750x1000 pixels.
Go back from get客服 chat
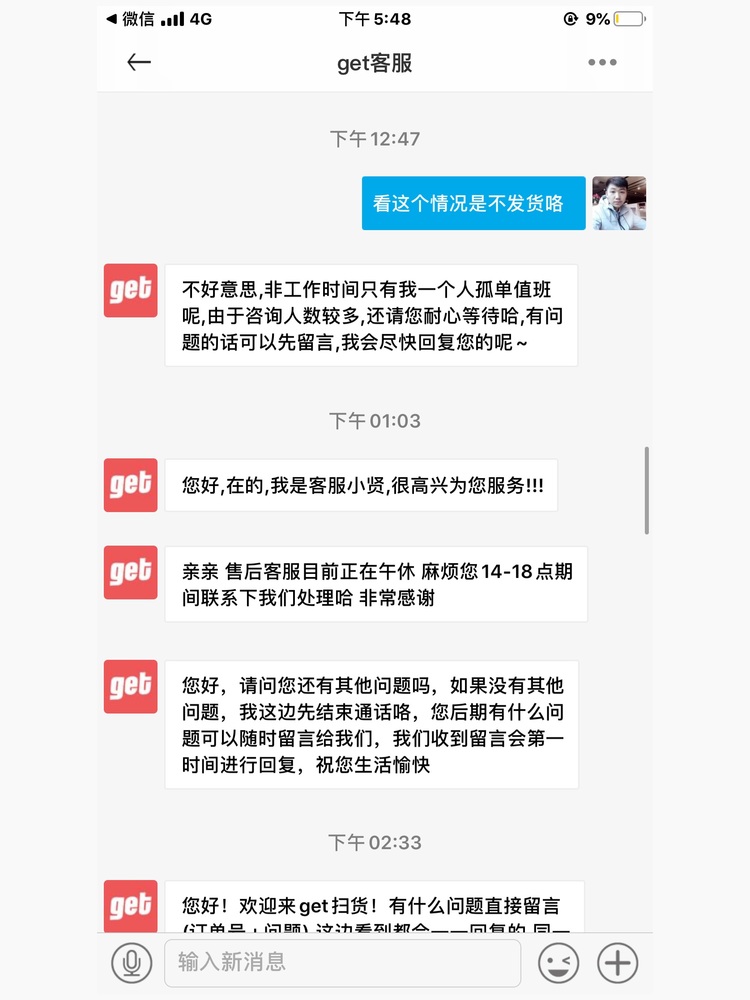coord(139,63)
